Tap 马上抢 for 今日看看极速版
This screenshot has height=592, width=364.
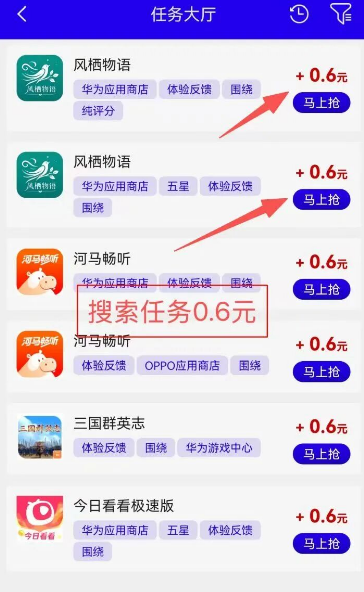tap(321, 543)
